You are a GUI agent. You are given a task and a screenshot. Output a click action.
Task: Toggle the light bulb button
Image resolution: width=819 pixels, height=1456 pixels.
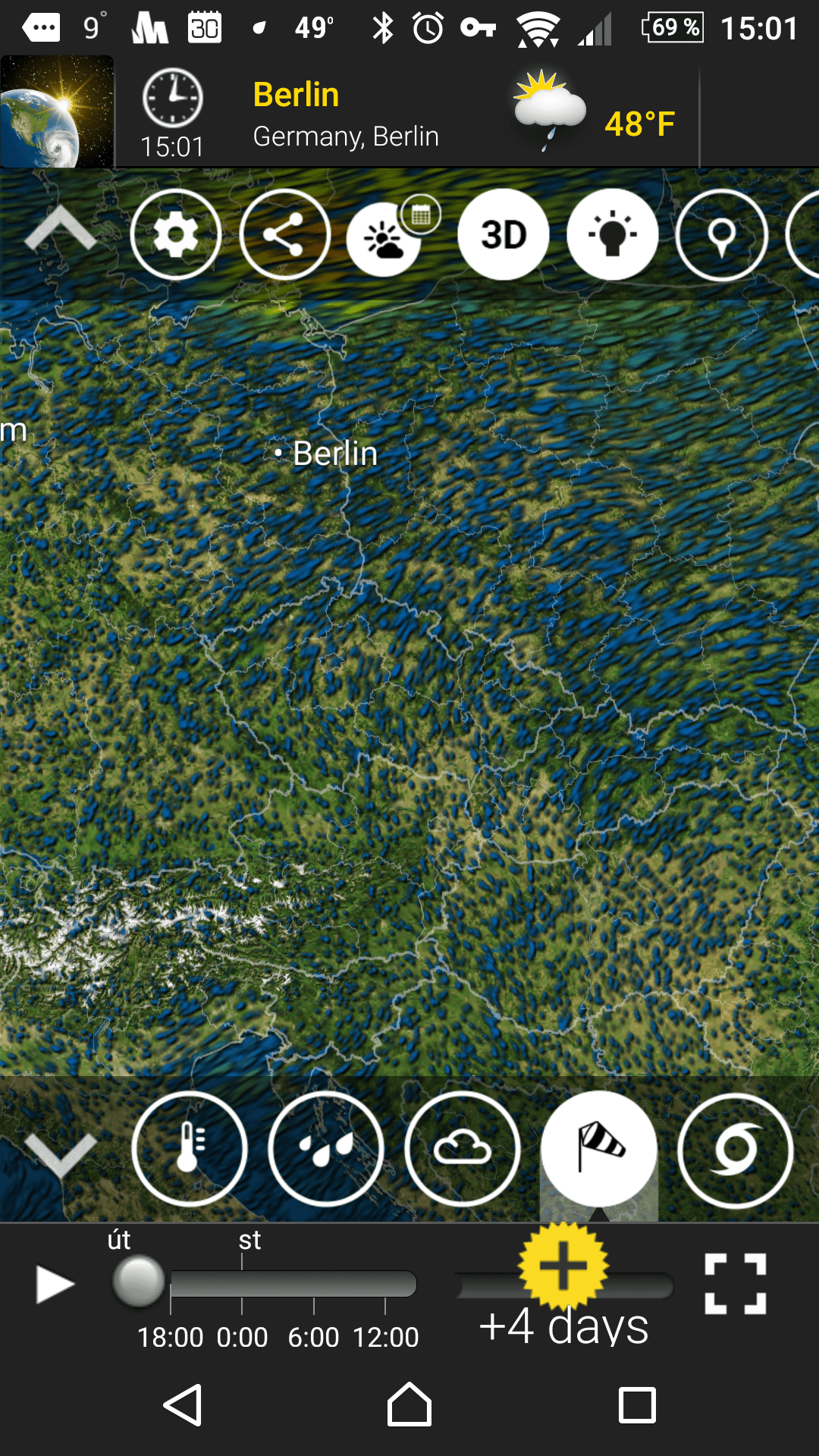pos(613,235)
